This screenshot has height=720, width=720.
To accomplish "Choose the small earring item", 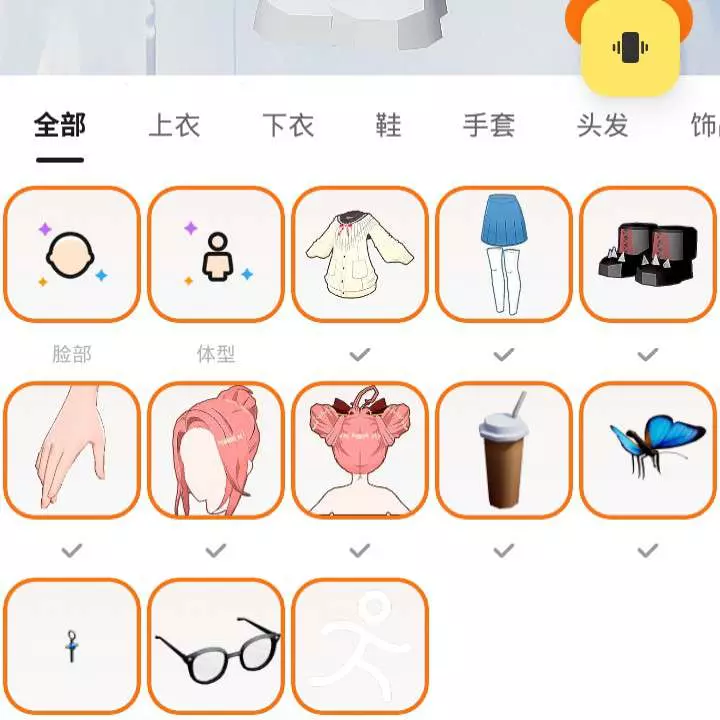I will click(72, 646).
